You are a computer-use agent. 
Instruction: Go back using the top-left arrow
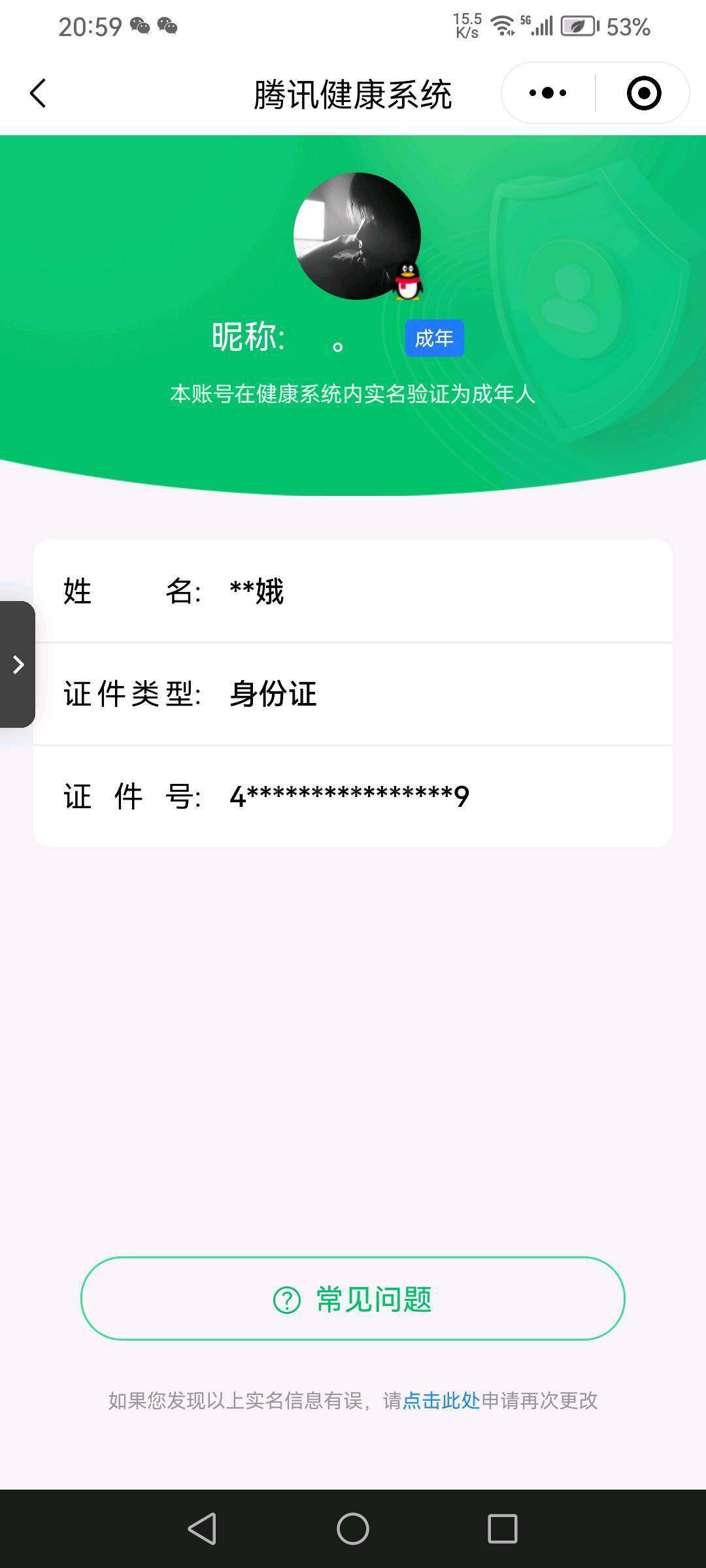[x=38, y=93]
